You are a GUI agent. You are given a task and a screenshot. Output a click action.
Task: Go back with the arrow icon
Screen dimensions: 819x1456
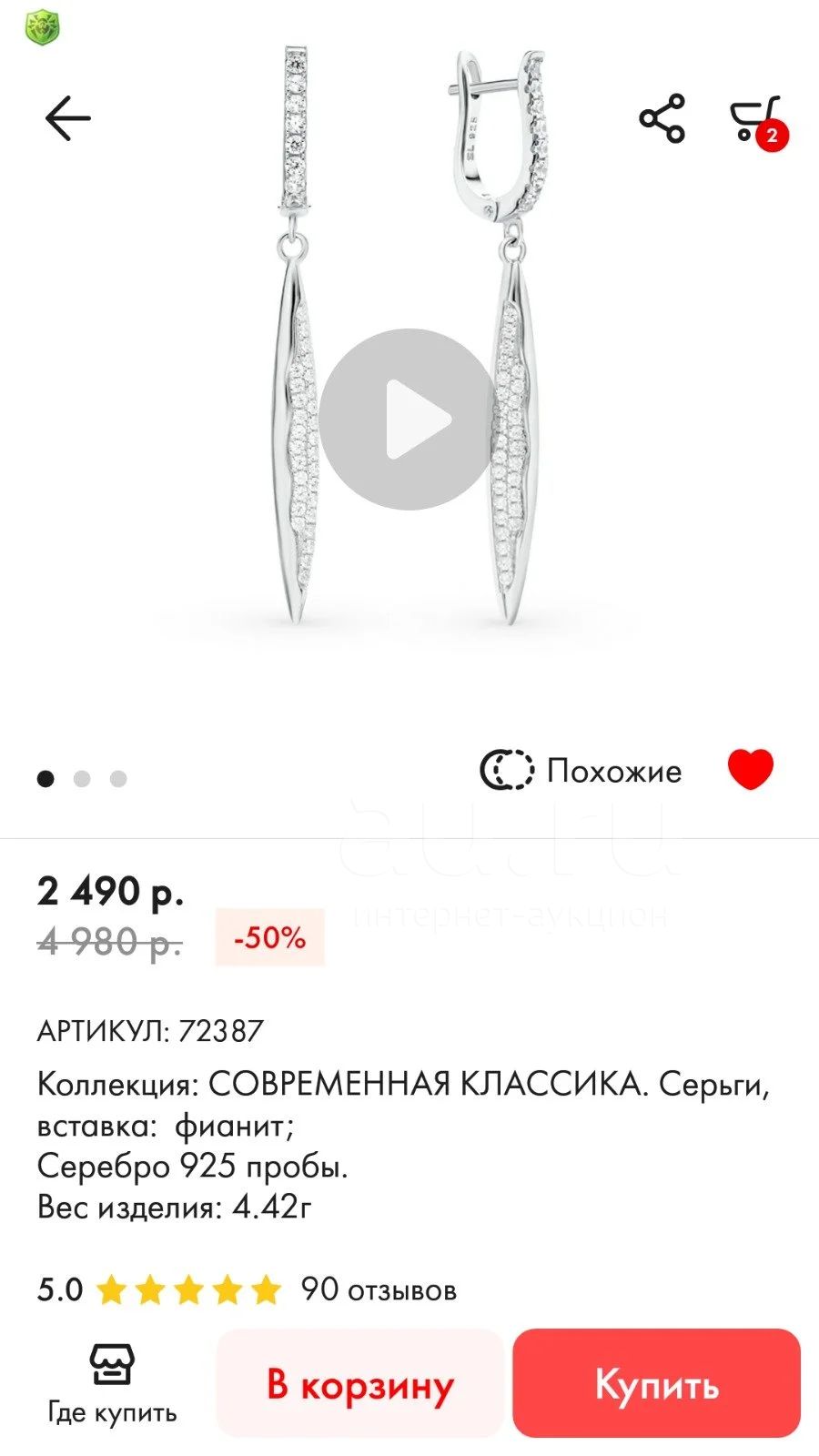67,118
